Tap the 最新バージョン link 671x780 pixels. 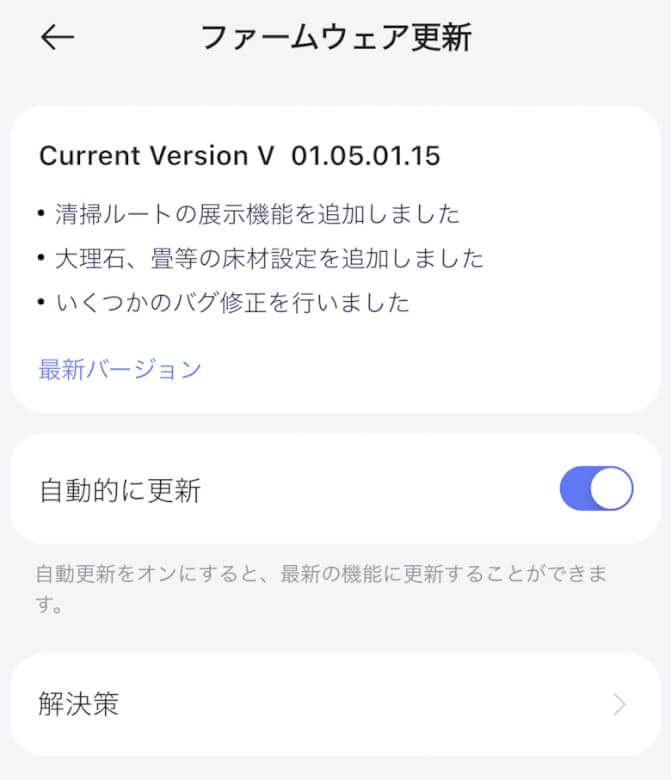click(120, 369)
